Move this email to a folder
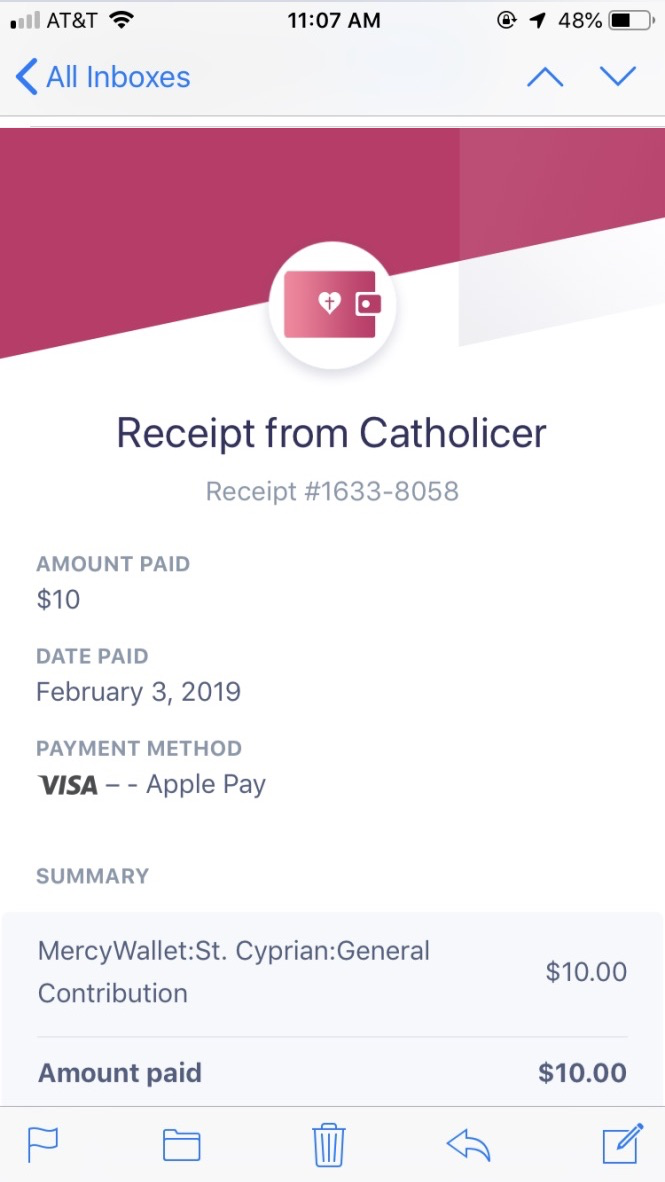The width and height of the screenshot is (665, 1182). (x=181, y=1144)
